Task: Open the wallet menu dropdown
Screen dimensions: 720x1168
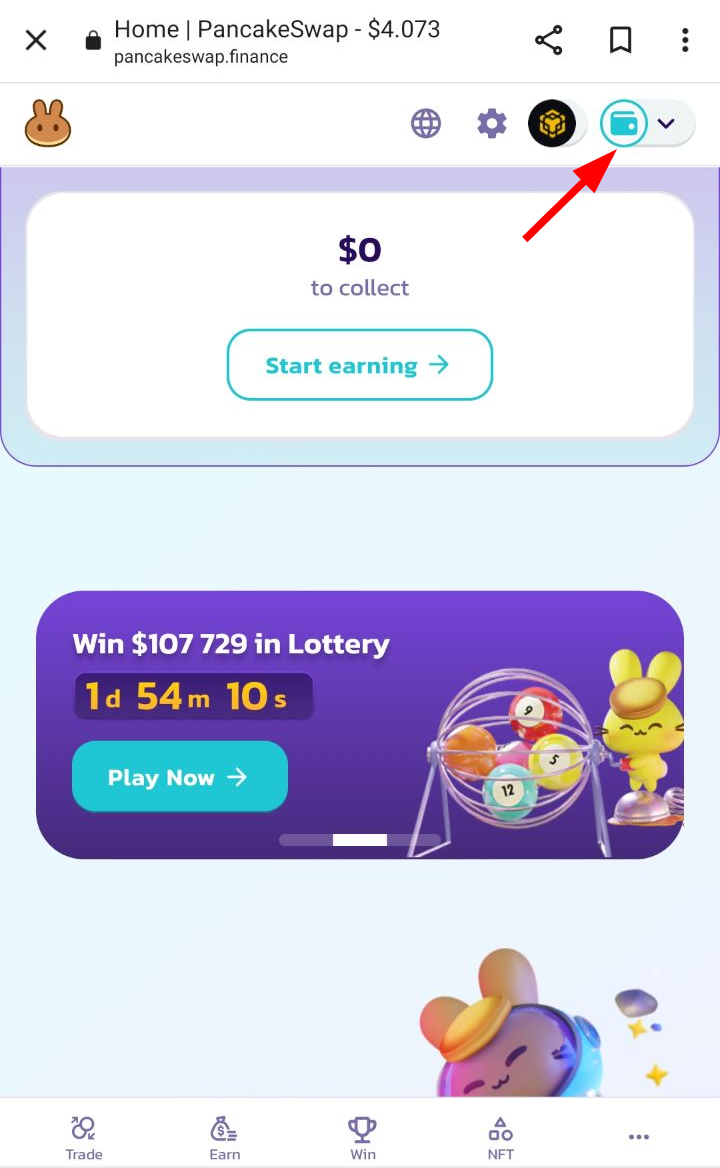Action: 648,124
